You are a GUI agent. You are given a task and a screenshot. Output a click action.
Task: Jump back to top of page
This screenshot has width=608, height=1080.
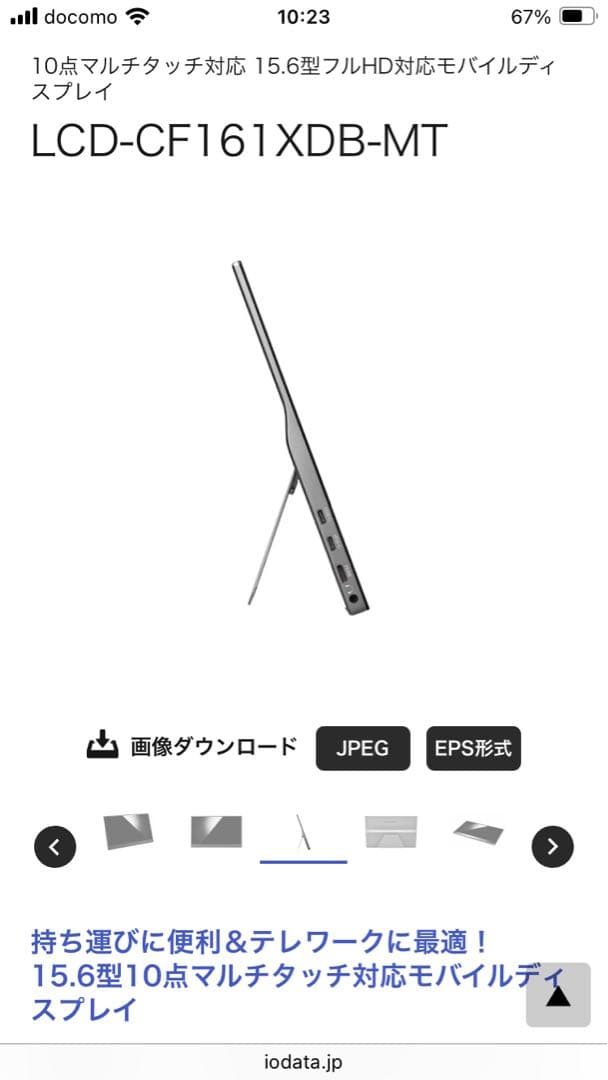pyautogui.click(x=558, y=995)
